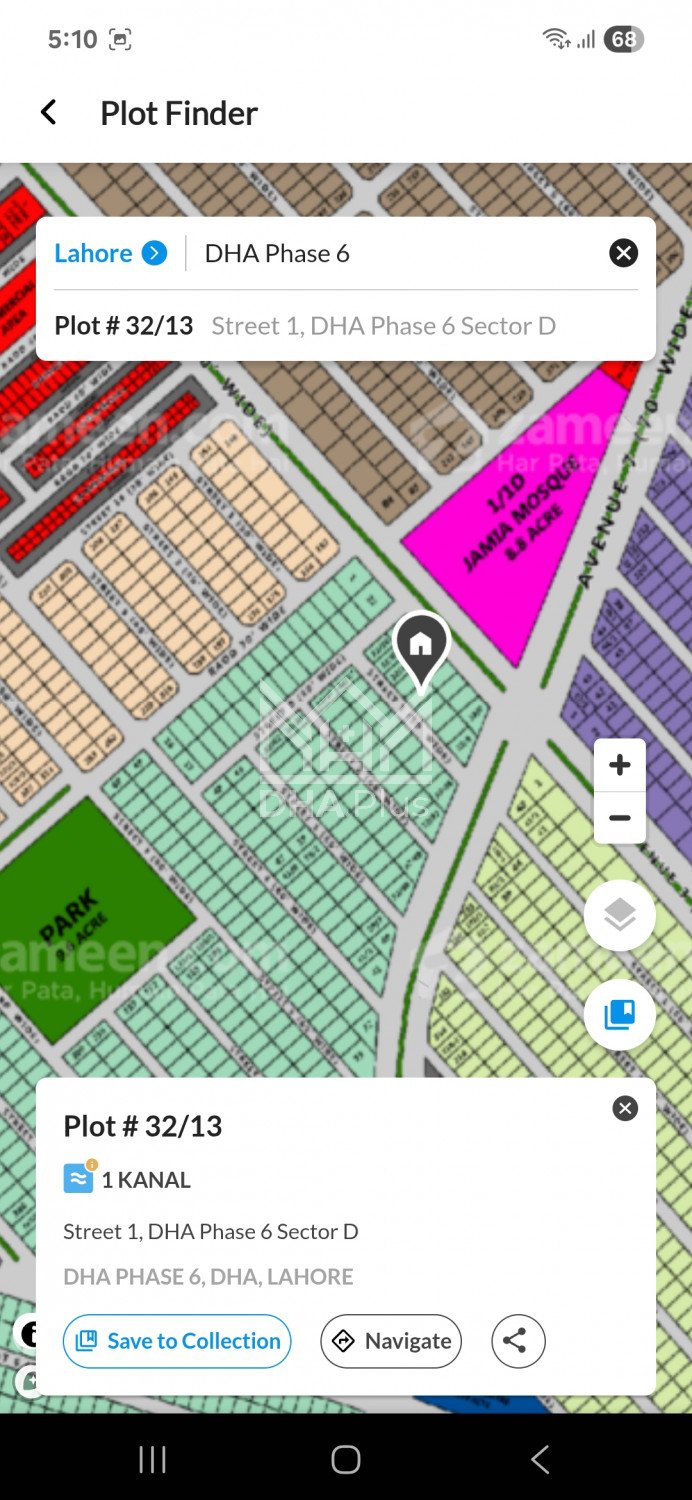The image size is (692, 1500).
Task: Share the plot details
Action: click(x=518, y=1341)
